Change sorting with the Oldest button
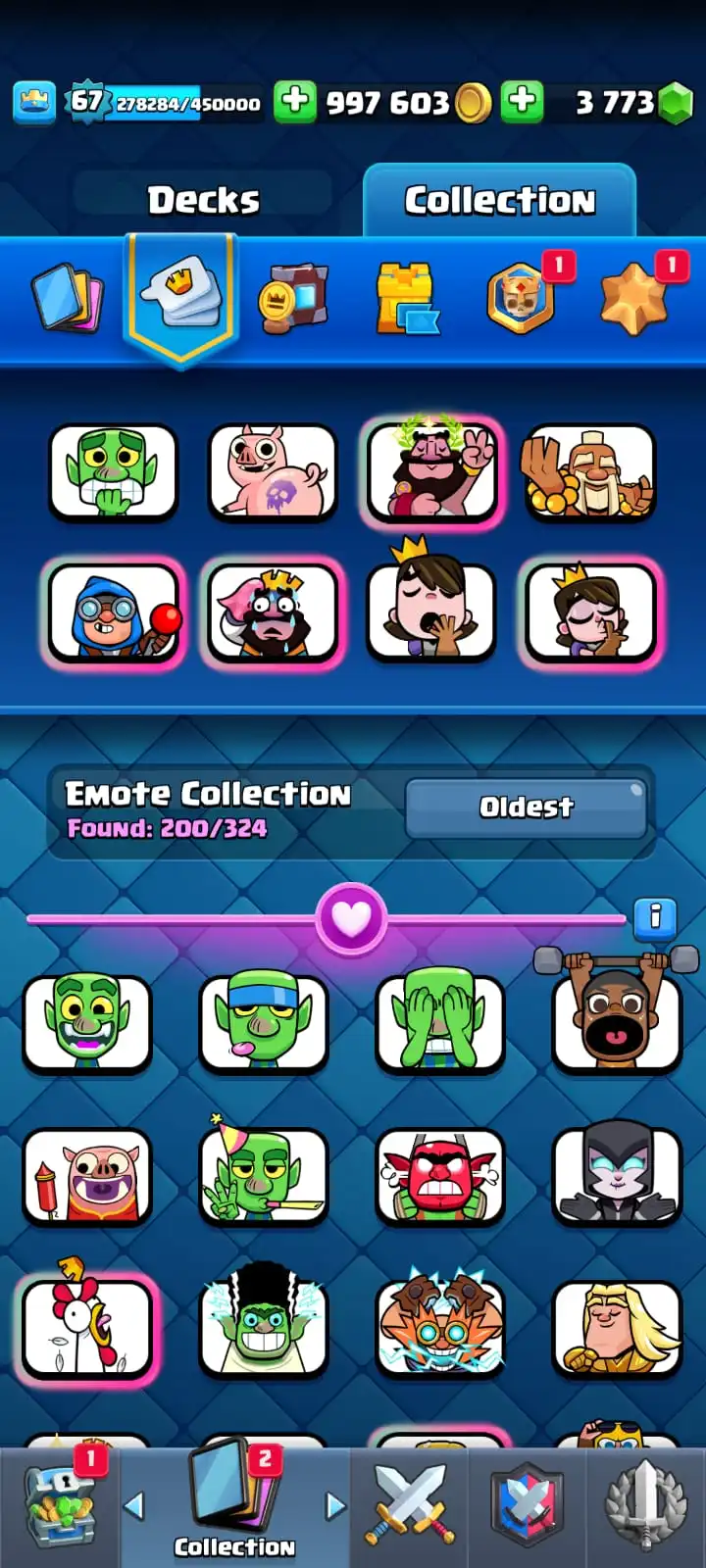 tap(526, 808)
